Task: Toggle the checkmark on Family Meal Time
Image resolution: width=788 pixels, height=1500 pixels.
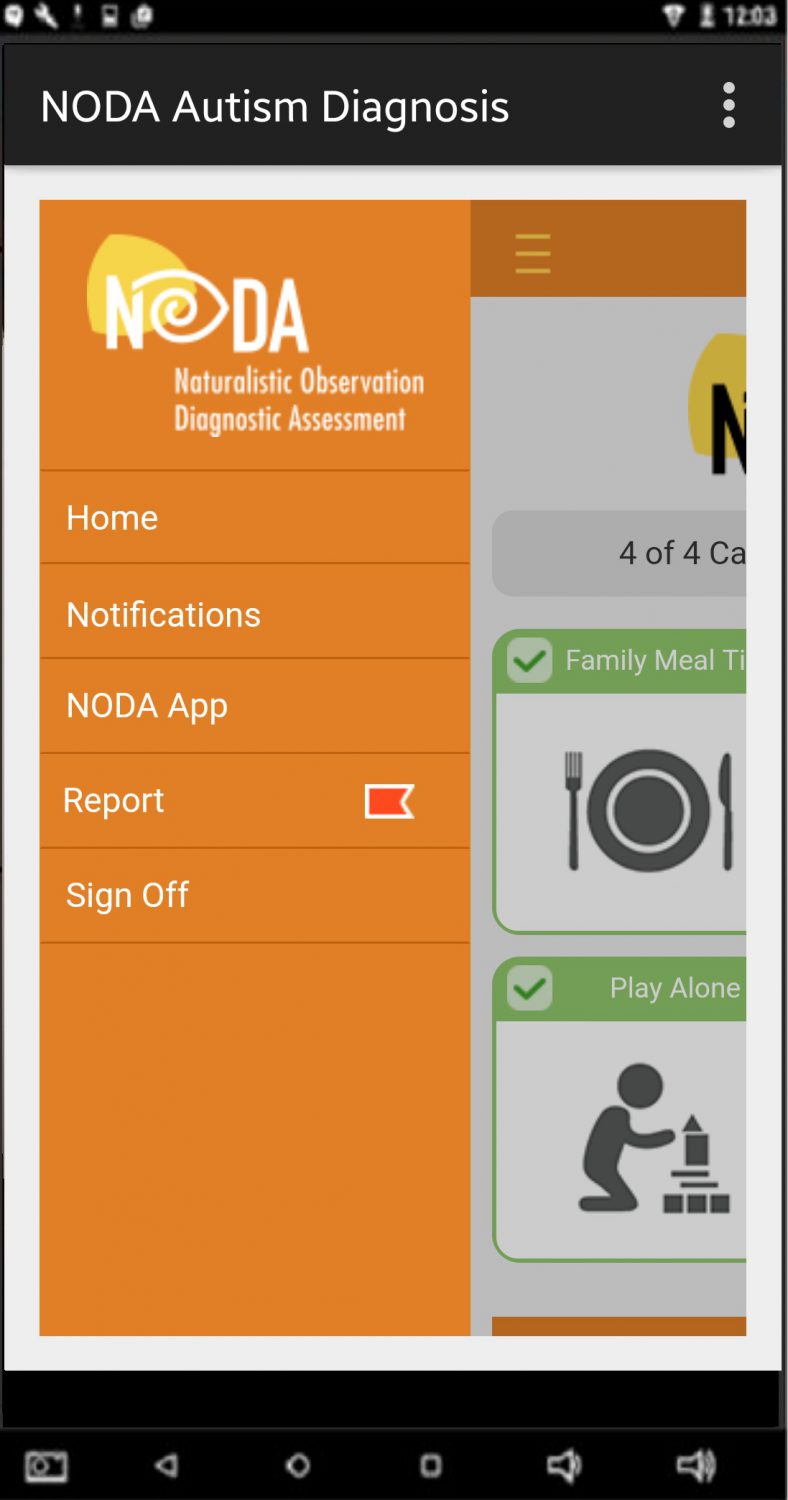Action: point(528,660)
